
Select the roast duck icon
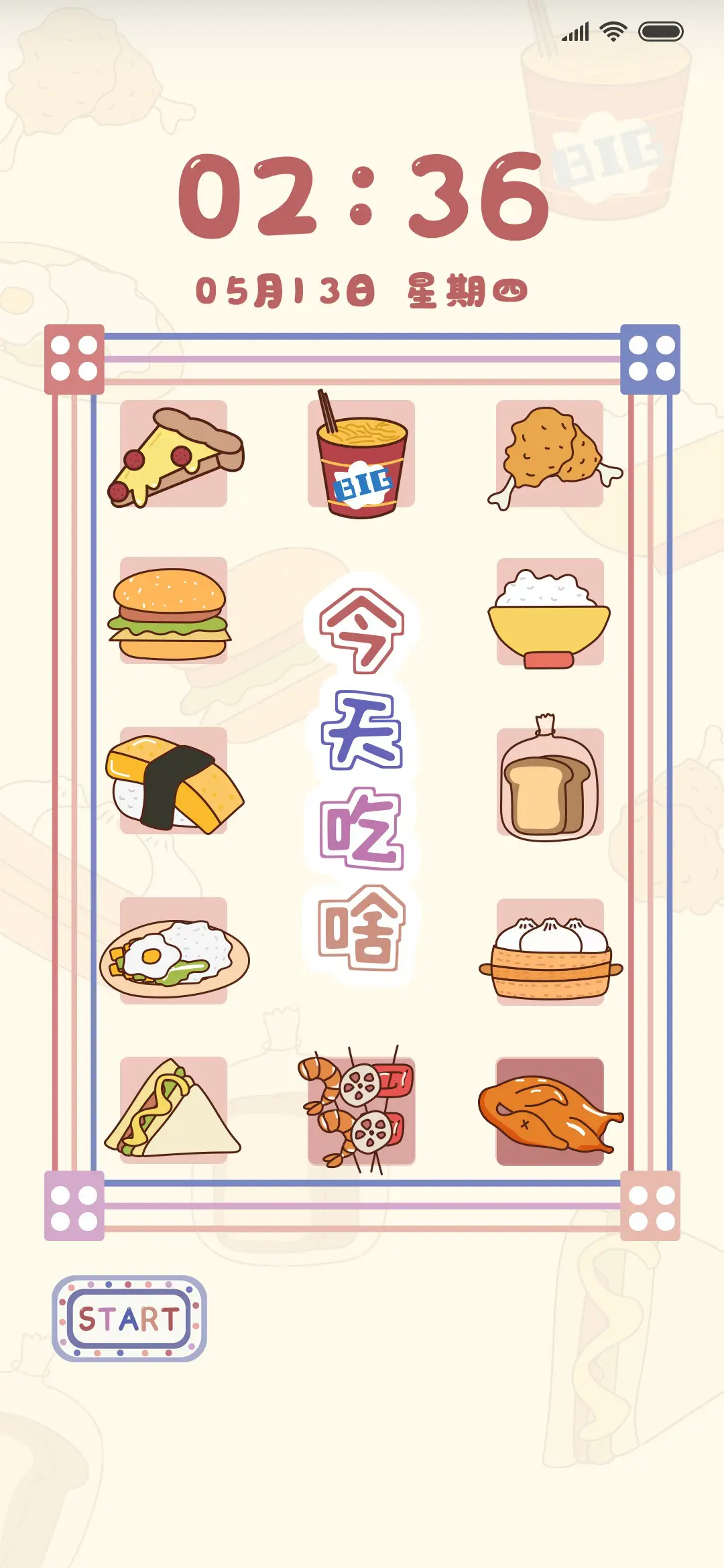tap(550, 1112)
